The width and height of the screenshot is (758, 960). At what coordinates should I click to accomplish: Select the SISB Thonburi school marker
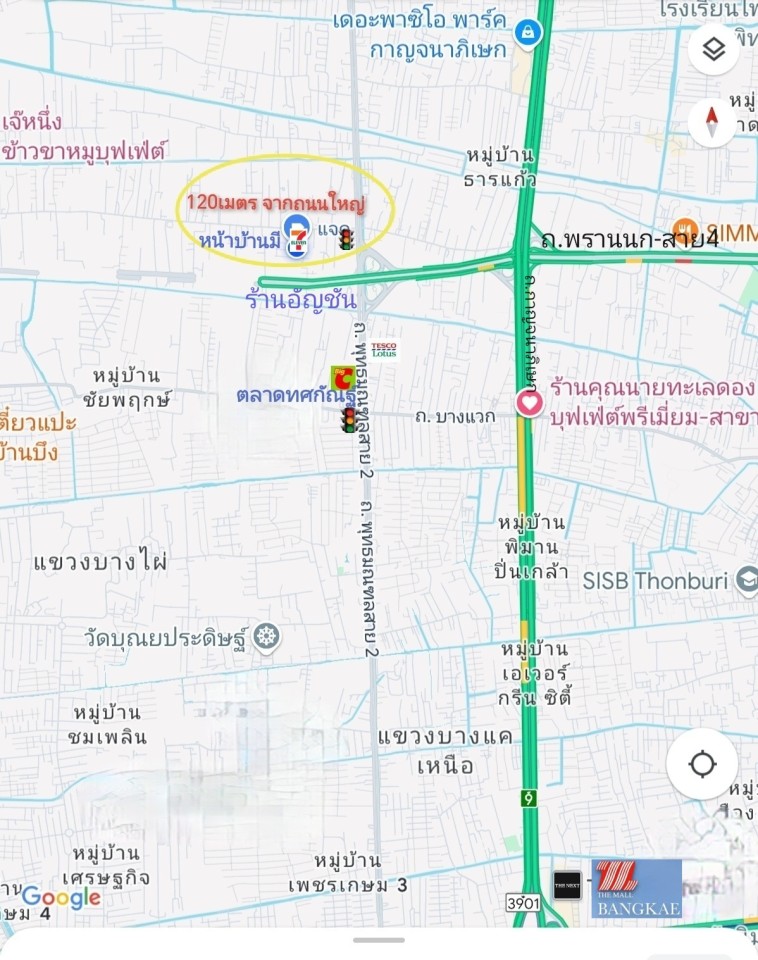746,579
